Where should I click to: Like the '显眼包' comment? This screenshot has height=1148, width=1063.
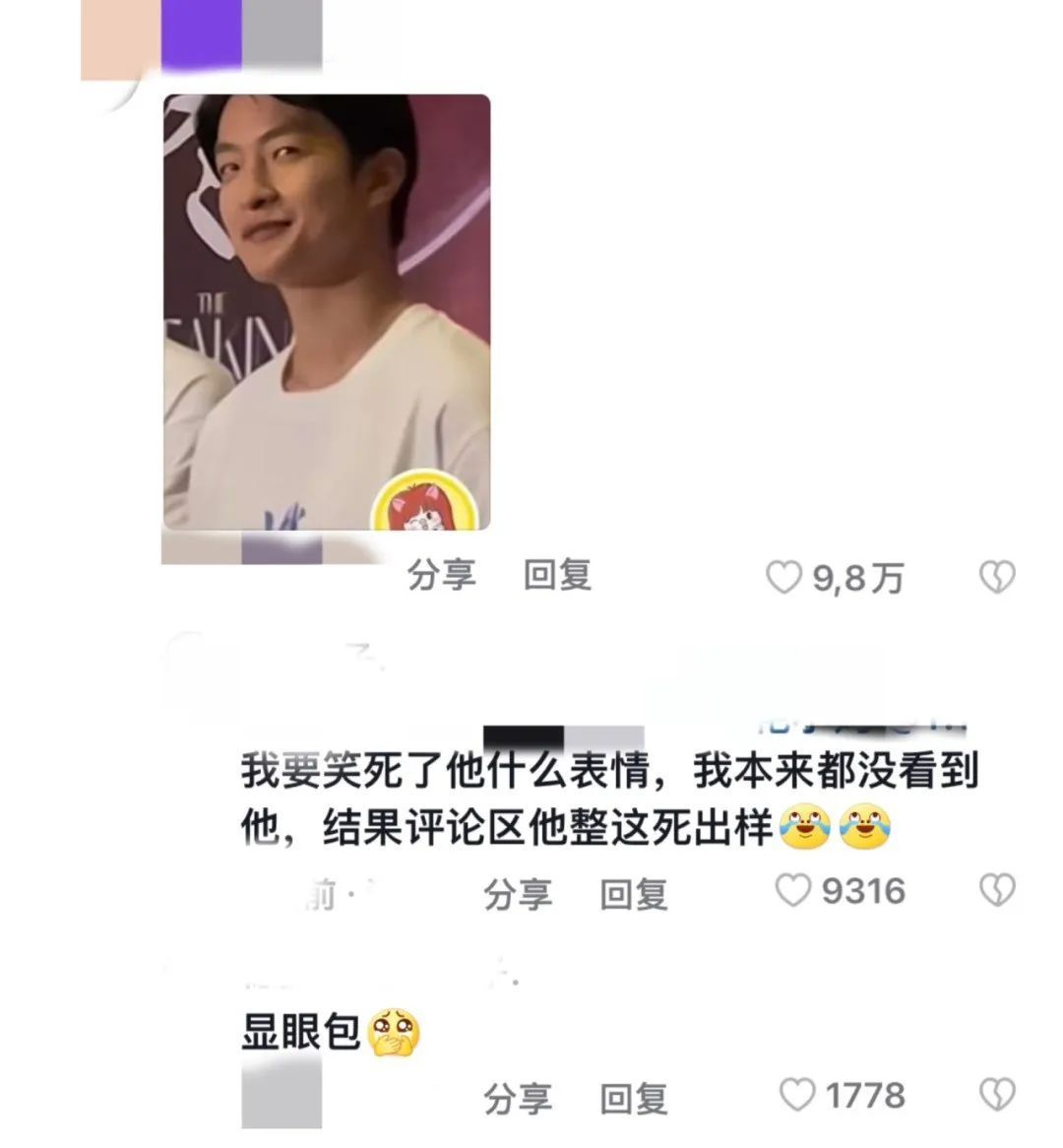797,1095
